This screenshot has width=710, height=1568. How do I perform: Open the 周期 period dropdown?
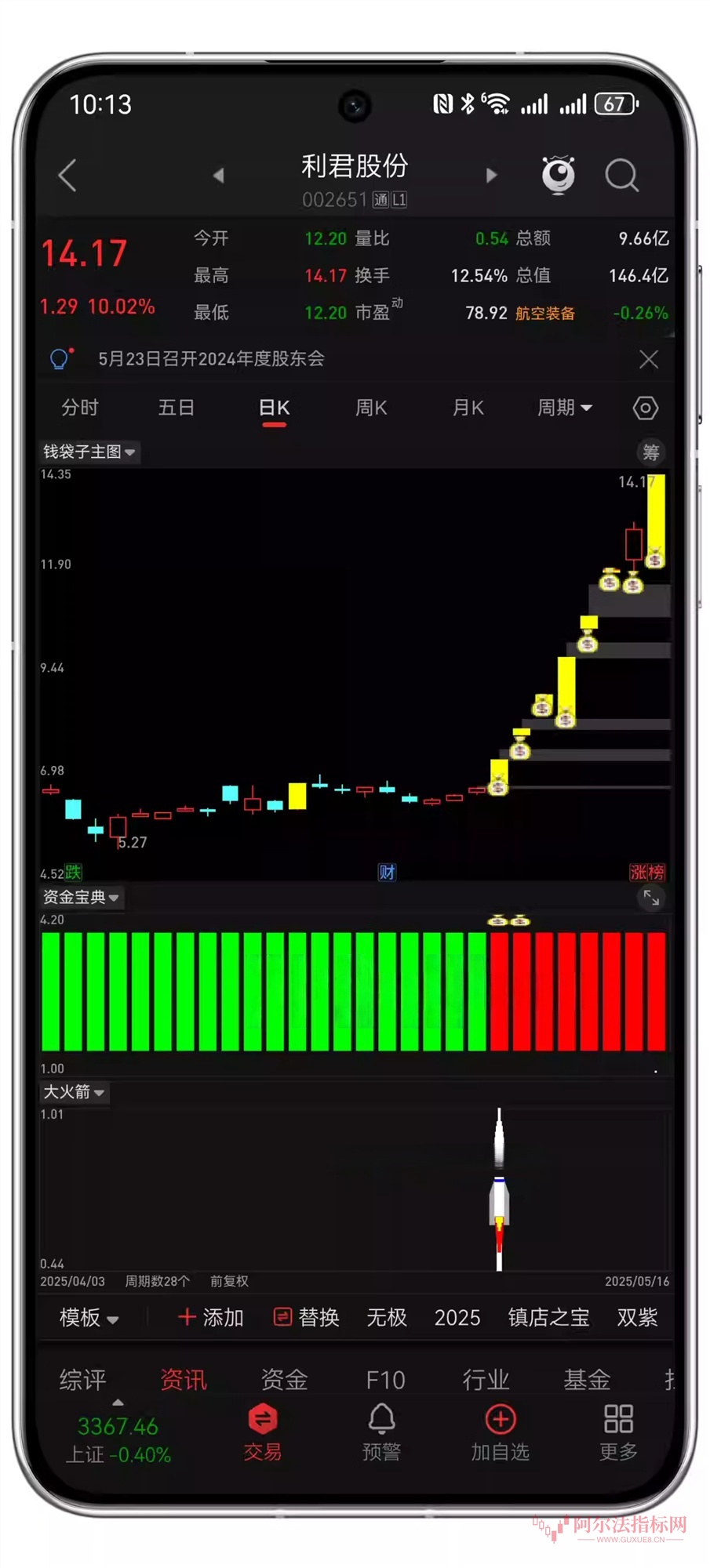(563, 408)
